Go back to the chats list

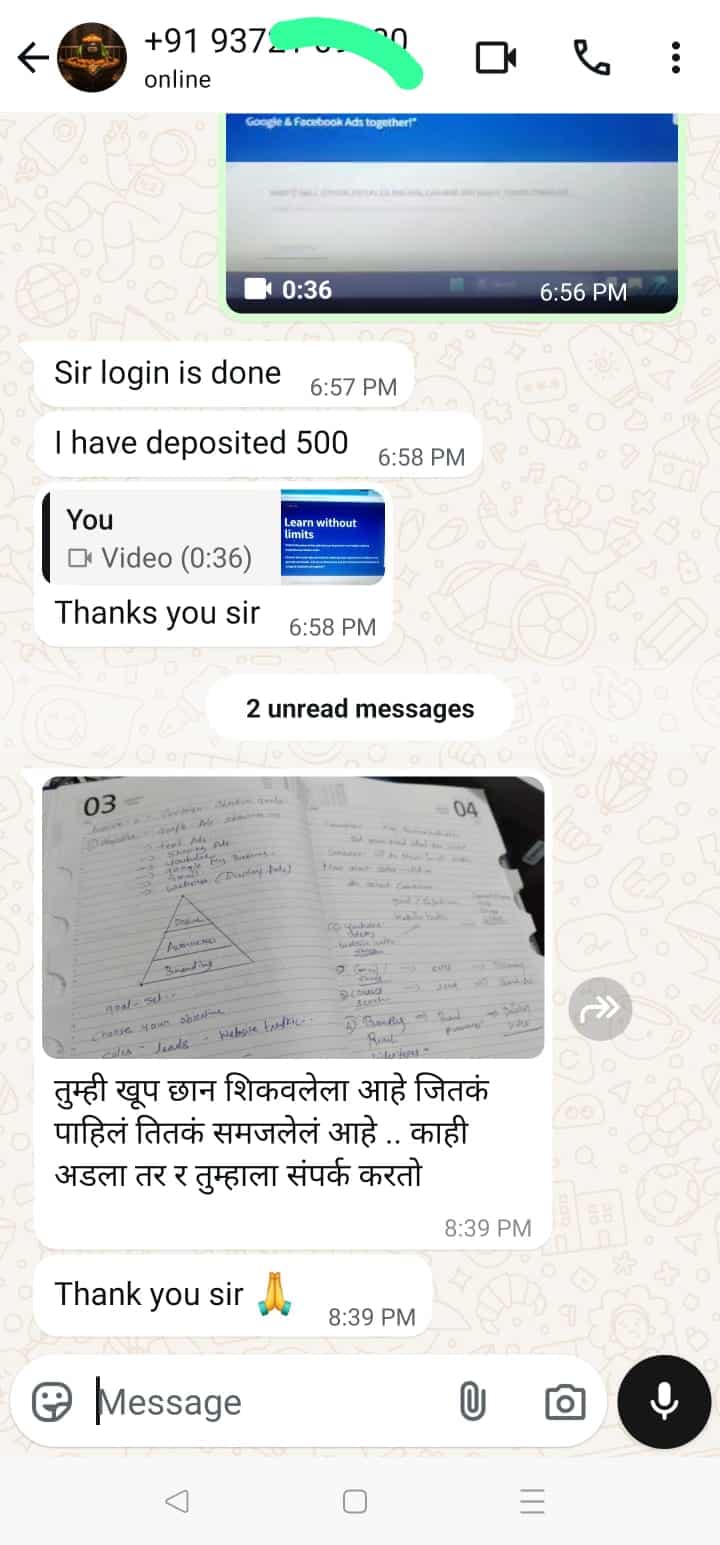[x=33, y=58]
